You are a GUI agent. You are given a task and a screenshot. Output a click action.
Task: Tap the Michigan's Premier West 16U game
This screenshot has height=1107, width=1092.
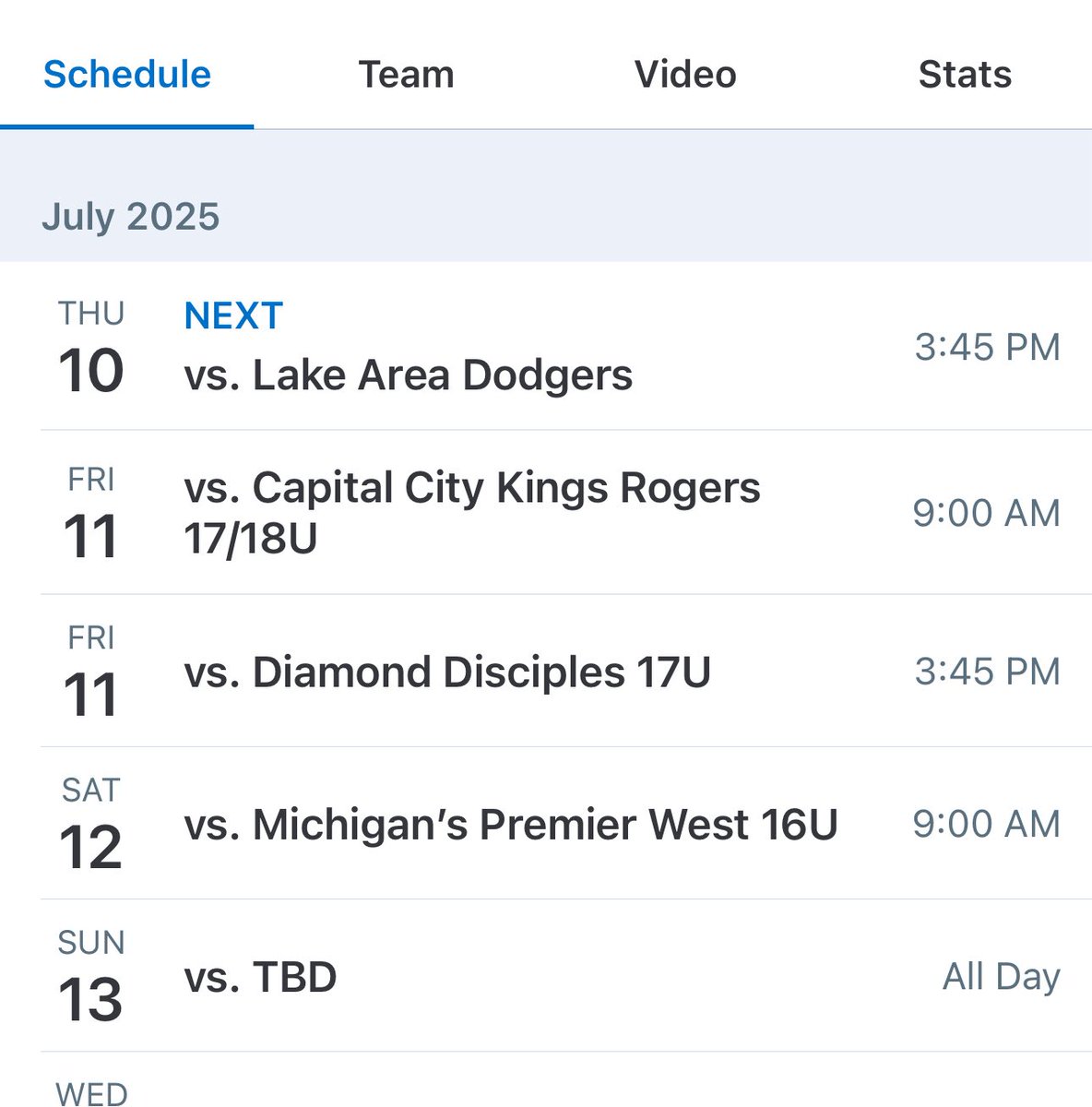510,824
